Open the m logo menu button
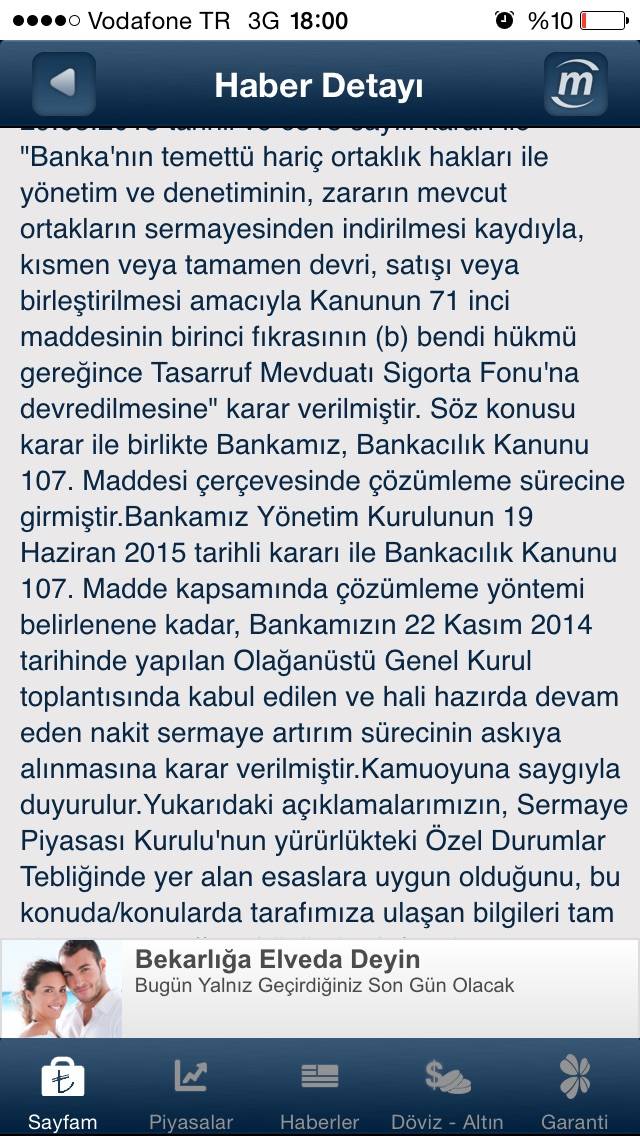 coord(575,84)
